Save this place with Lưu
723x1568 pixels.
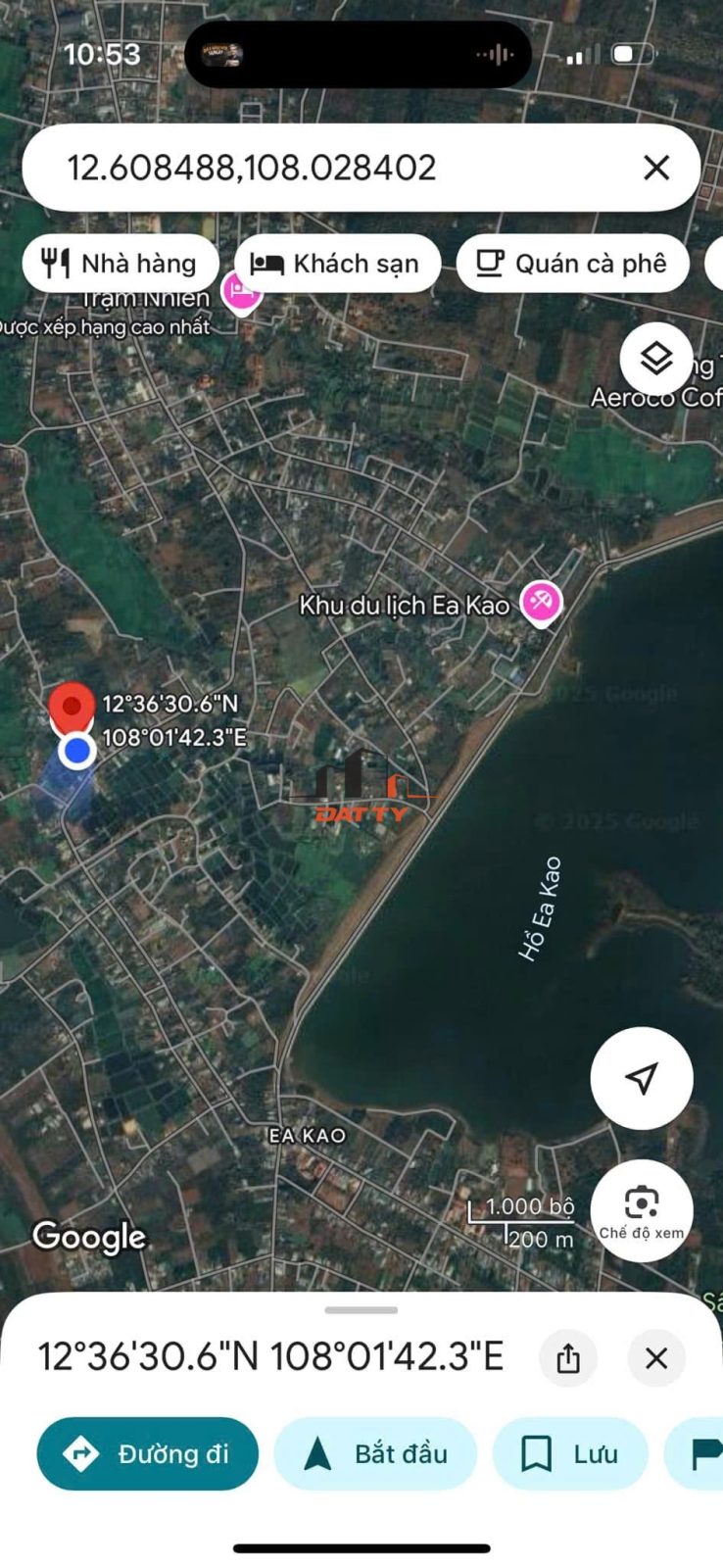point(570,1453)
